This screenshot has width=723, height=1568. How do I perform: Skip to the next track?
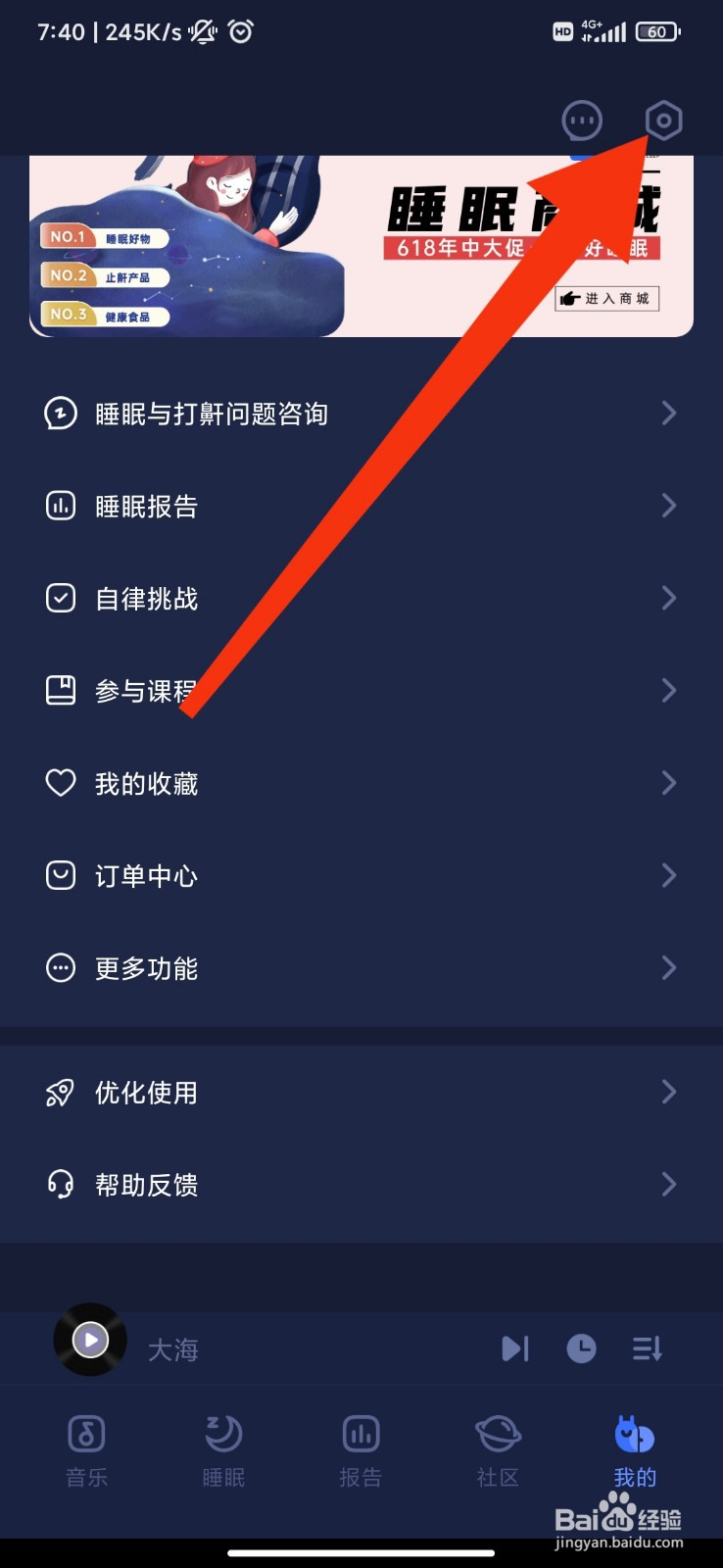point(516,1348)
